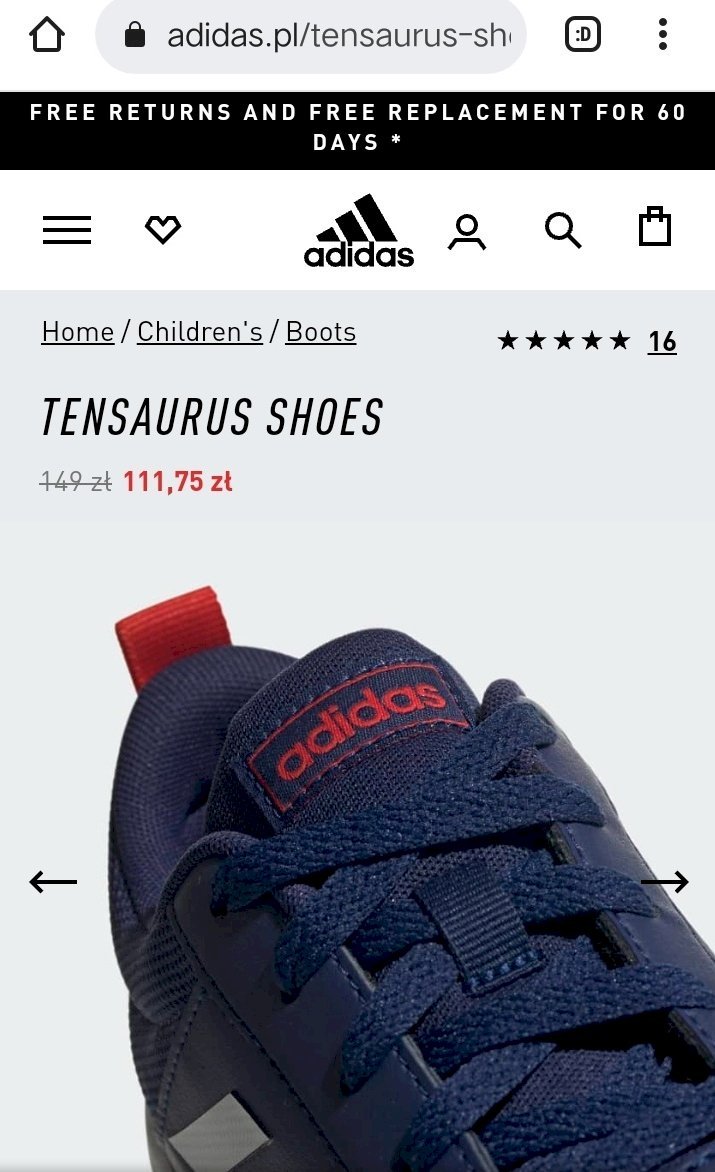Show next product image
The height and width of the screenshot is (1172, 715).
point(664,882)
